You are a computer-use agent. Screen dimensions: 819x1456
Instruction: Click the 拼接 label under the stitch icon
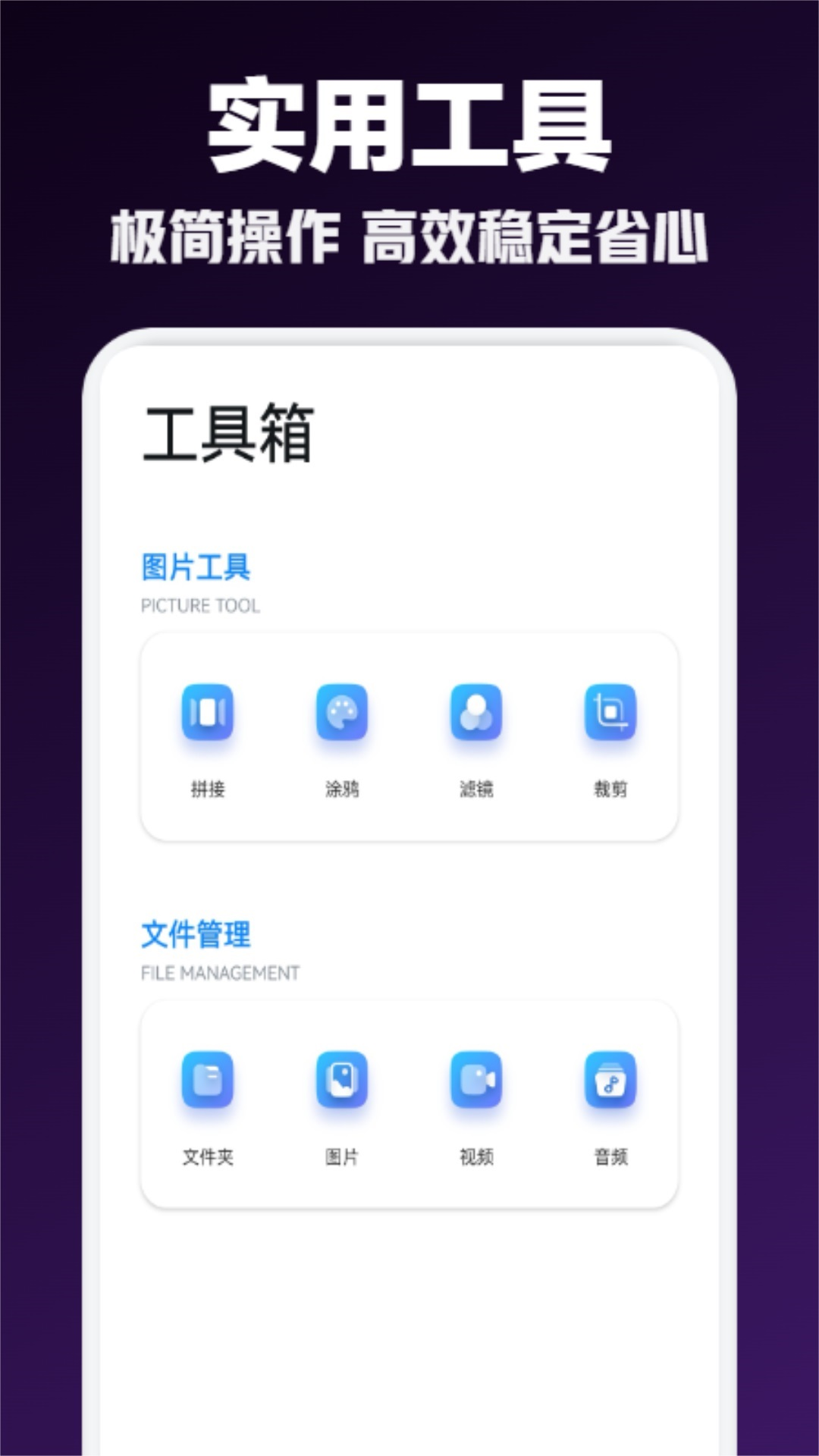[207, 789]
